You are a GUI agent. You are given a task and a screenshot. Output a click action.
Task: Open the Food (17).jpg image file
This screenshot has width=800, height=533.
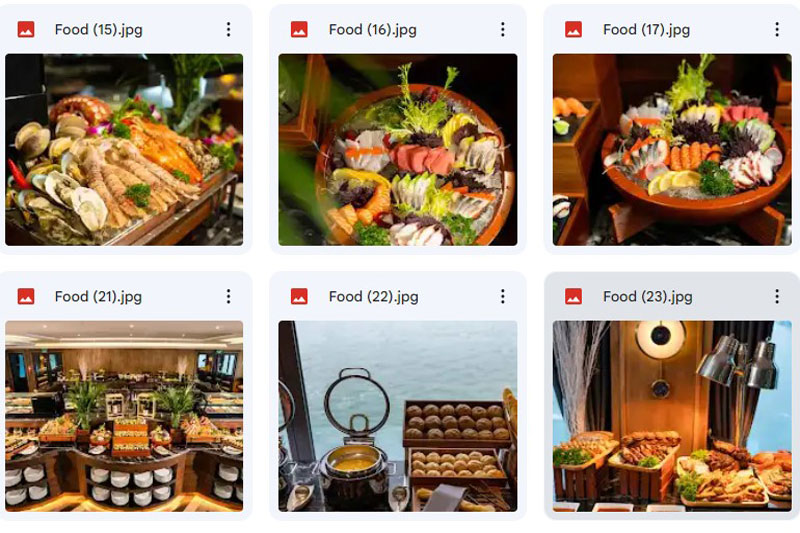pos(672,150)
